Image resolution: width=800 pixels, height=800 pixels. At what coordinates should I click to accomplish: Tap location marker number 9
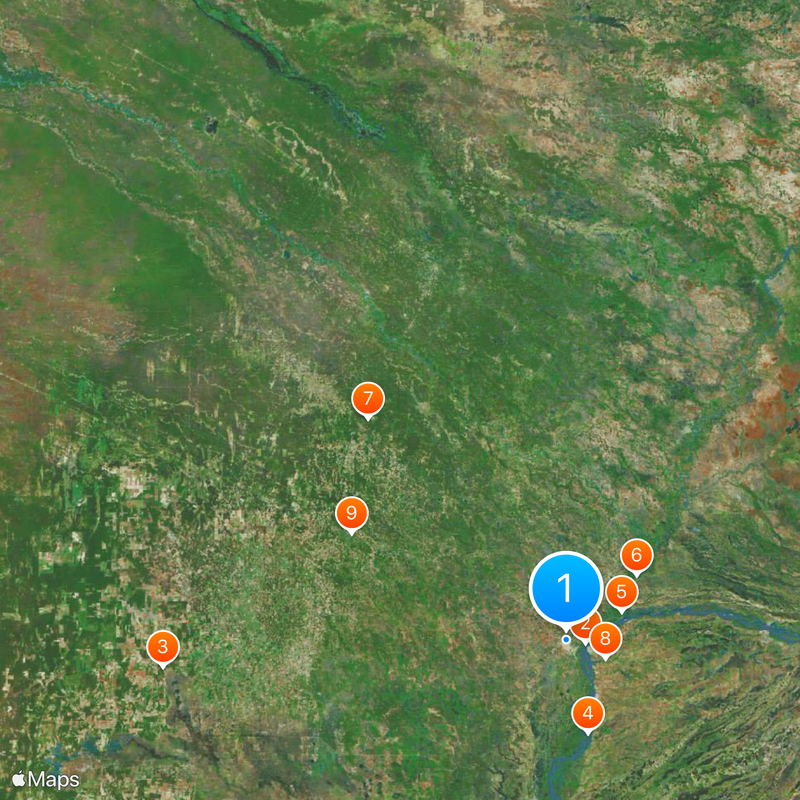pos(351,514)
